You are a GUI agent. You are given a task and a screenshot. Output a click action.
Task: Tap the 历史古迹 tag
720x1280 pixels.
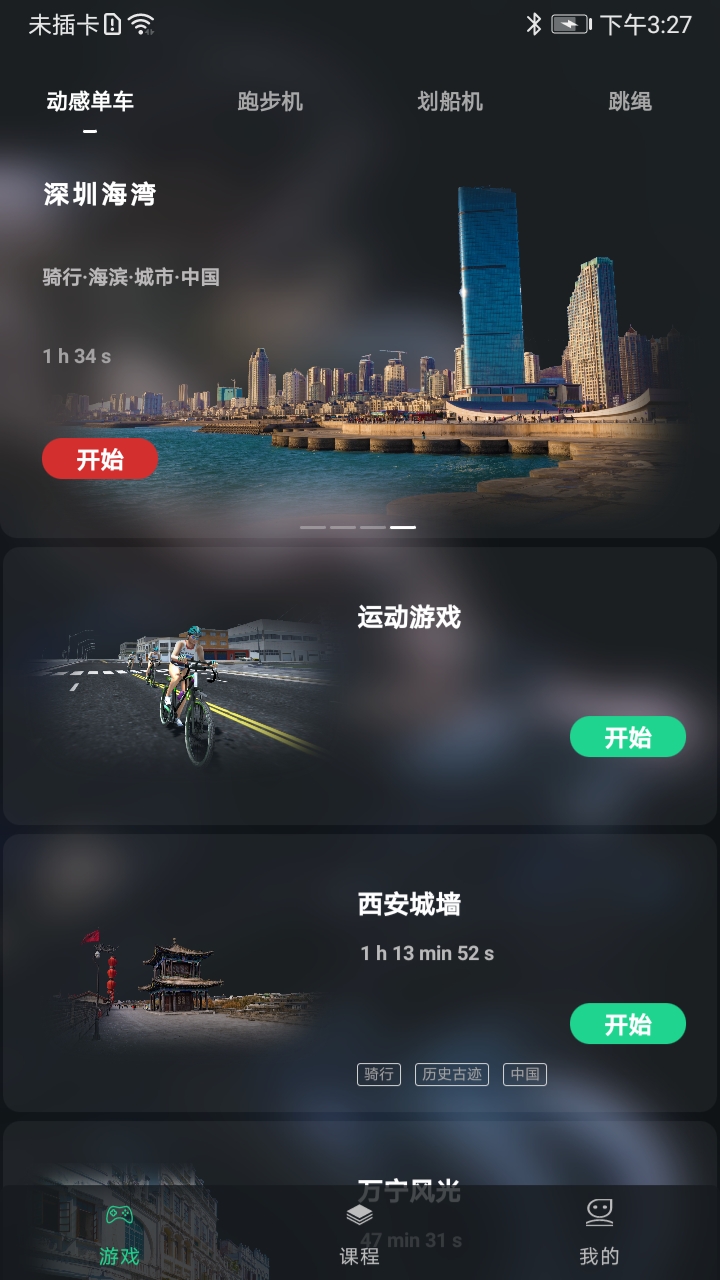click(452, 1075)
